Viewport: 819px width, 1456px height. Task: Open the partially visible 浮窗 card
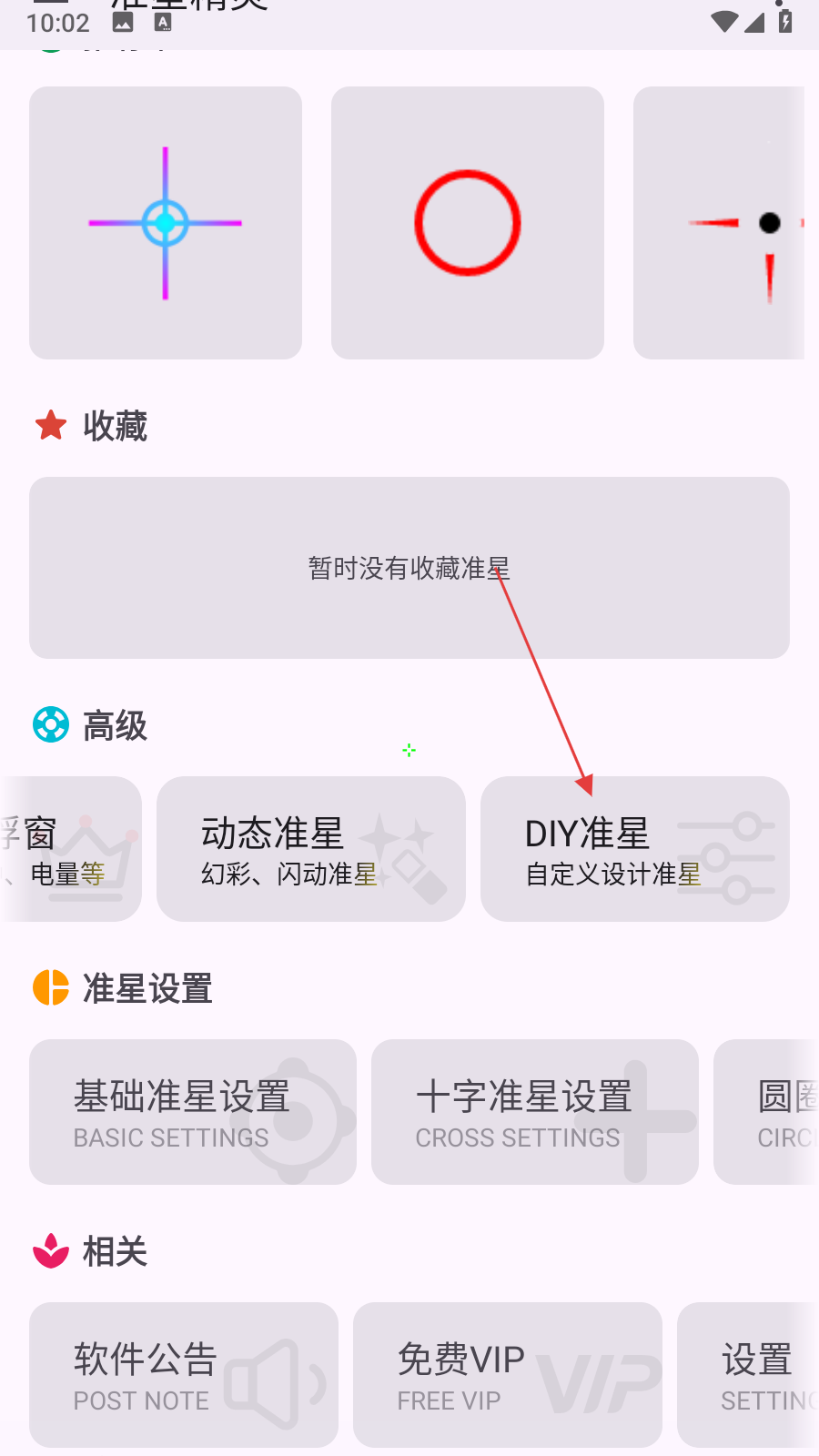point(69,849)
